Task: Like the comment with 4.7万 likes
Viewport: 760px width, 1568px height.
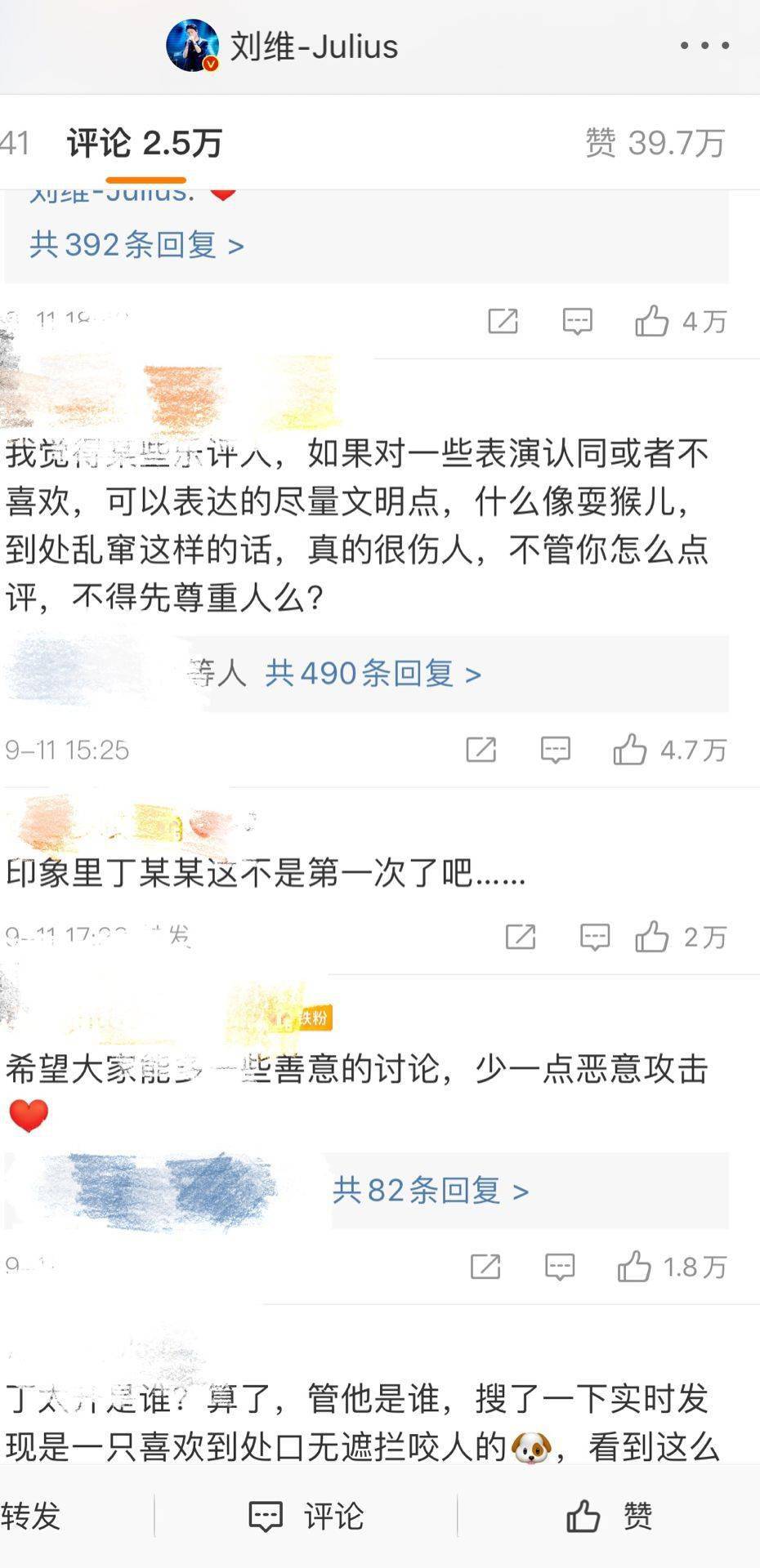Action: (630, 750)
